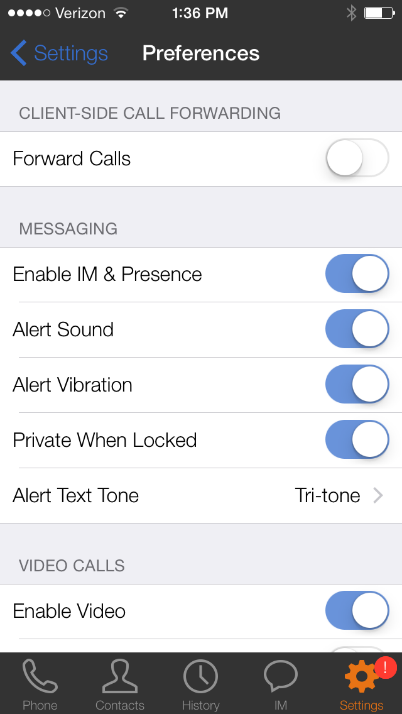This screenshot has width=402, height=714.
Task: Open the Contacts tab
Action: 120,684
